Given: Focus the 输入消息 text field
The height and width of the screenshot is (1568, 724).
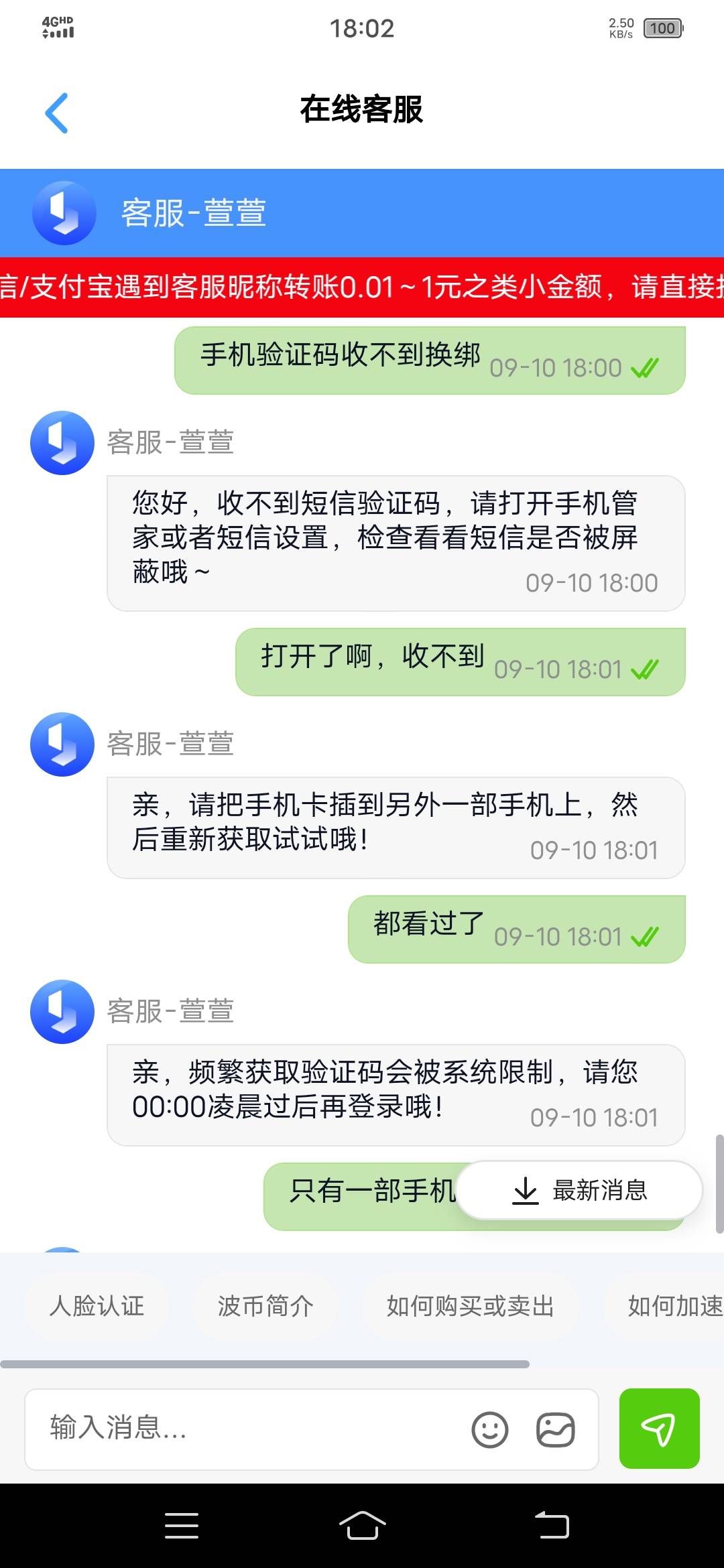Looking at the screenshot, I should [x=248, y=1429].
